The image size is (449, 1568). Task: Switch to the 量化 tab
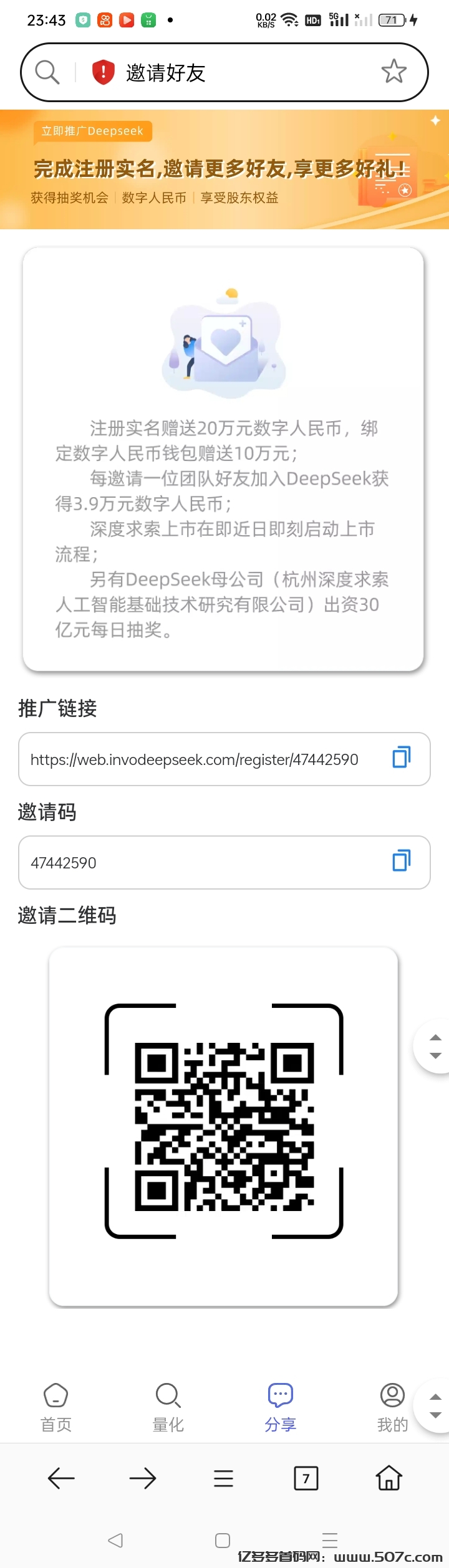tap(168, 1407)
